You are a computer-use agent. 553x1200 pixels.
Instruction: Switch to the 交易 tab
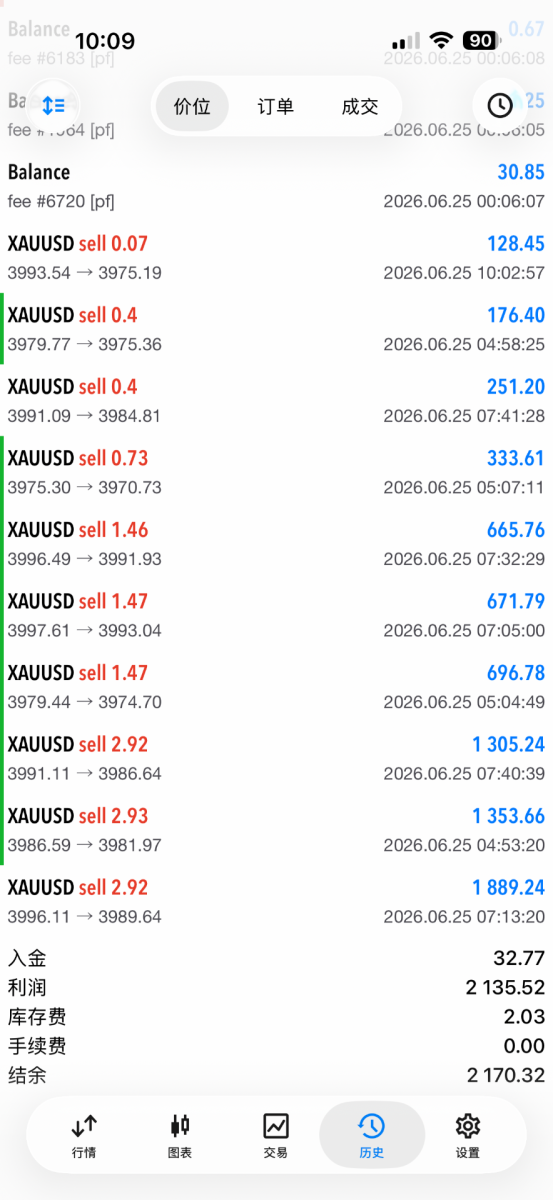pos(276,1135)
